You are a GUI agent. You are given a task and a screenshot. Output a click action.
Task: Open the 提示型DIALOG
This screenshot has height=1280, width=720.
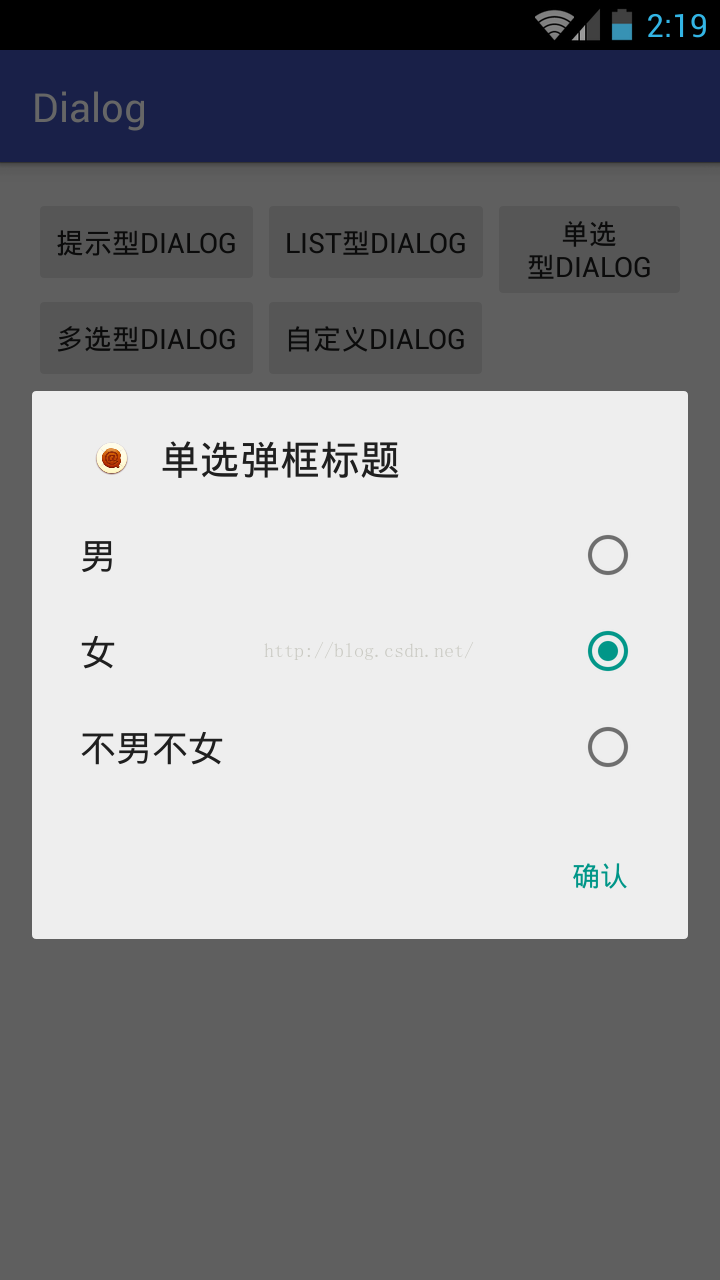(x=146, y=242)
